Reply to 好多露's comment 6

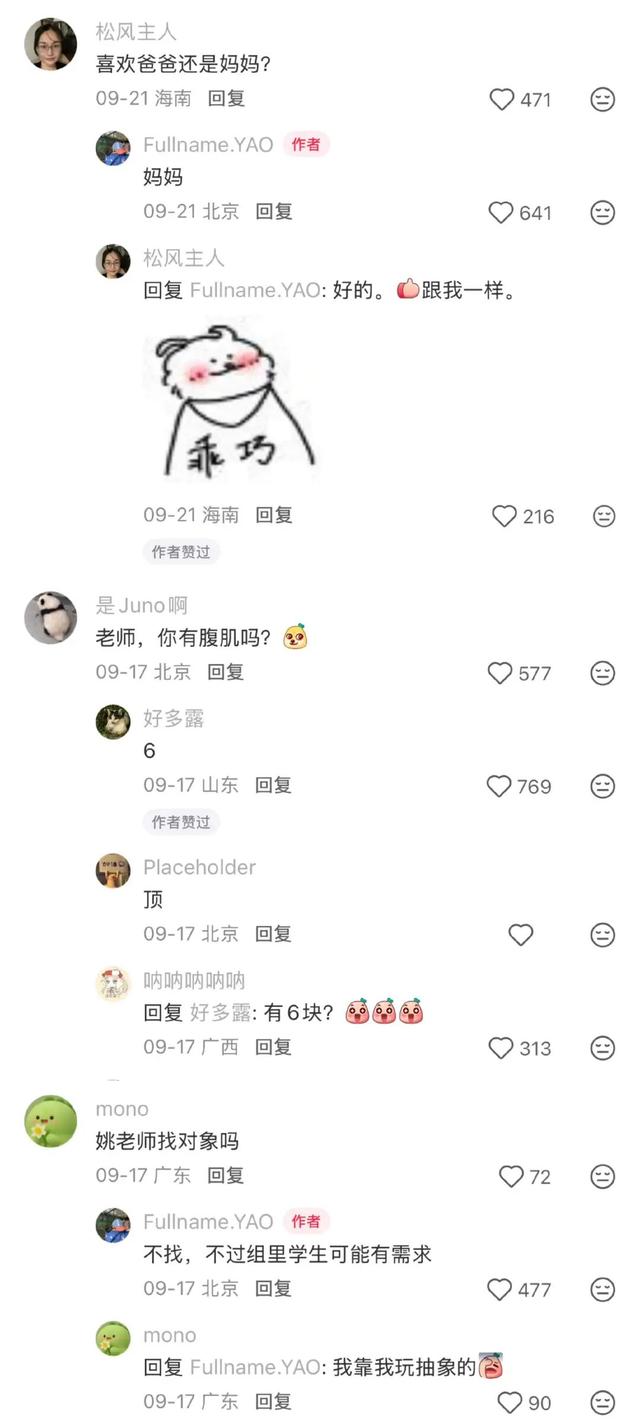273,785
